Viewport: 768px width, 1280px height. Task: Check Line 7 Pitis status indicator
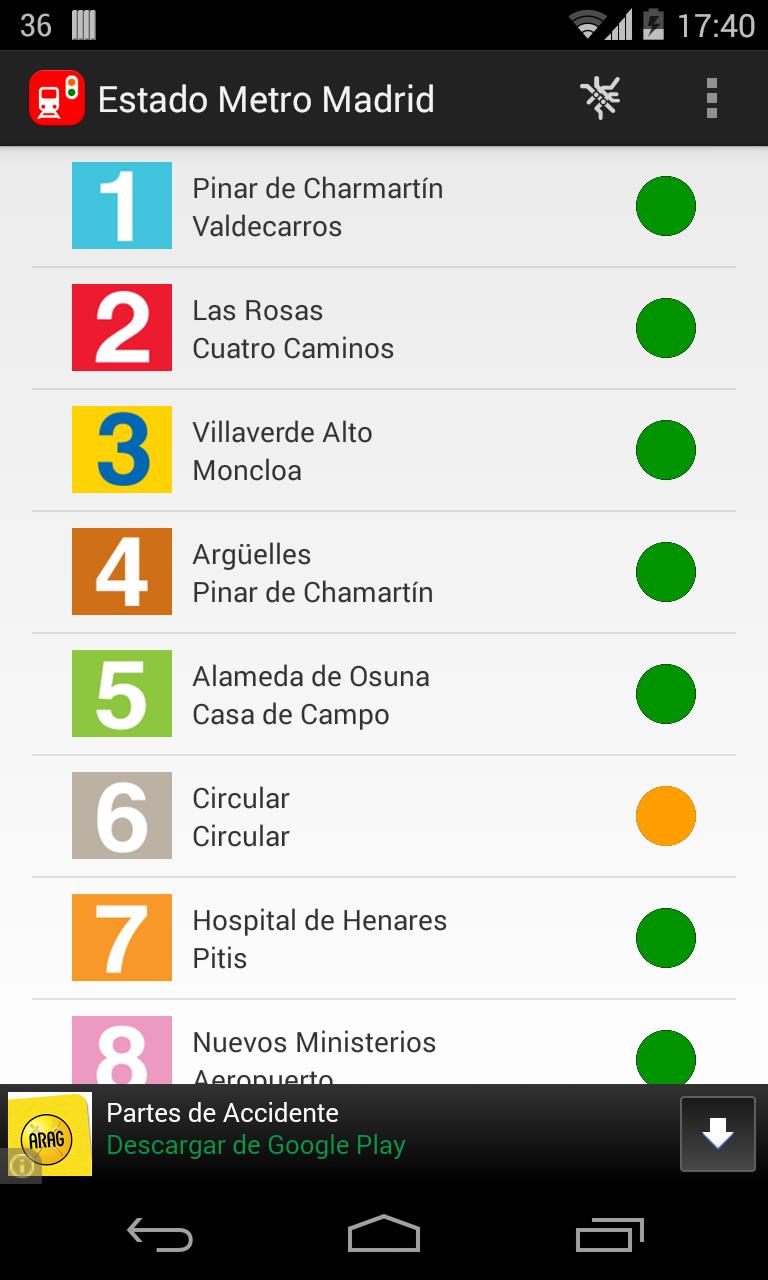[x=666, y=938]
